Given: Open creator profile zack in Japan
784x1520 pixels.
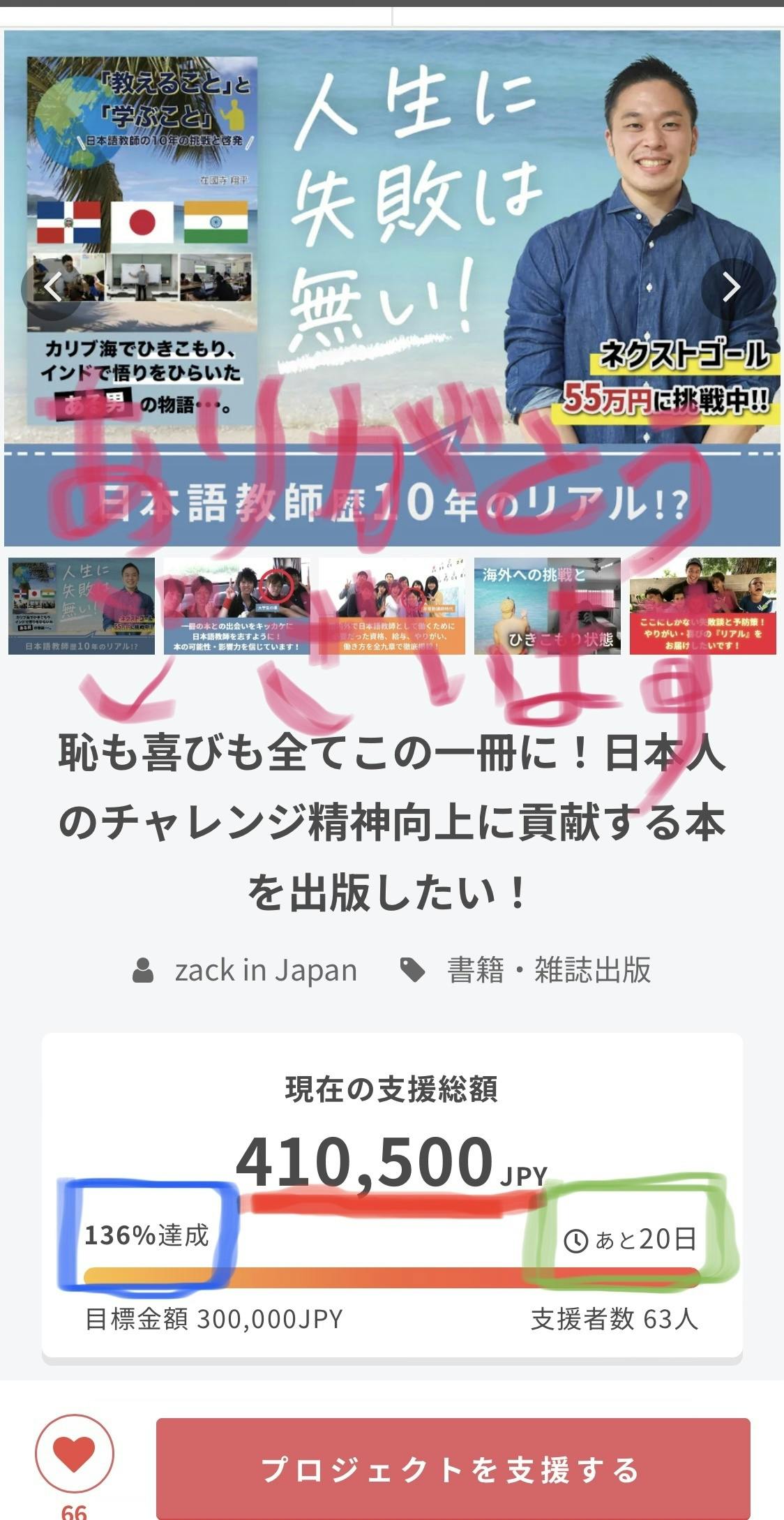Looking at the screenshot, I should pos(265,970).
